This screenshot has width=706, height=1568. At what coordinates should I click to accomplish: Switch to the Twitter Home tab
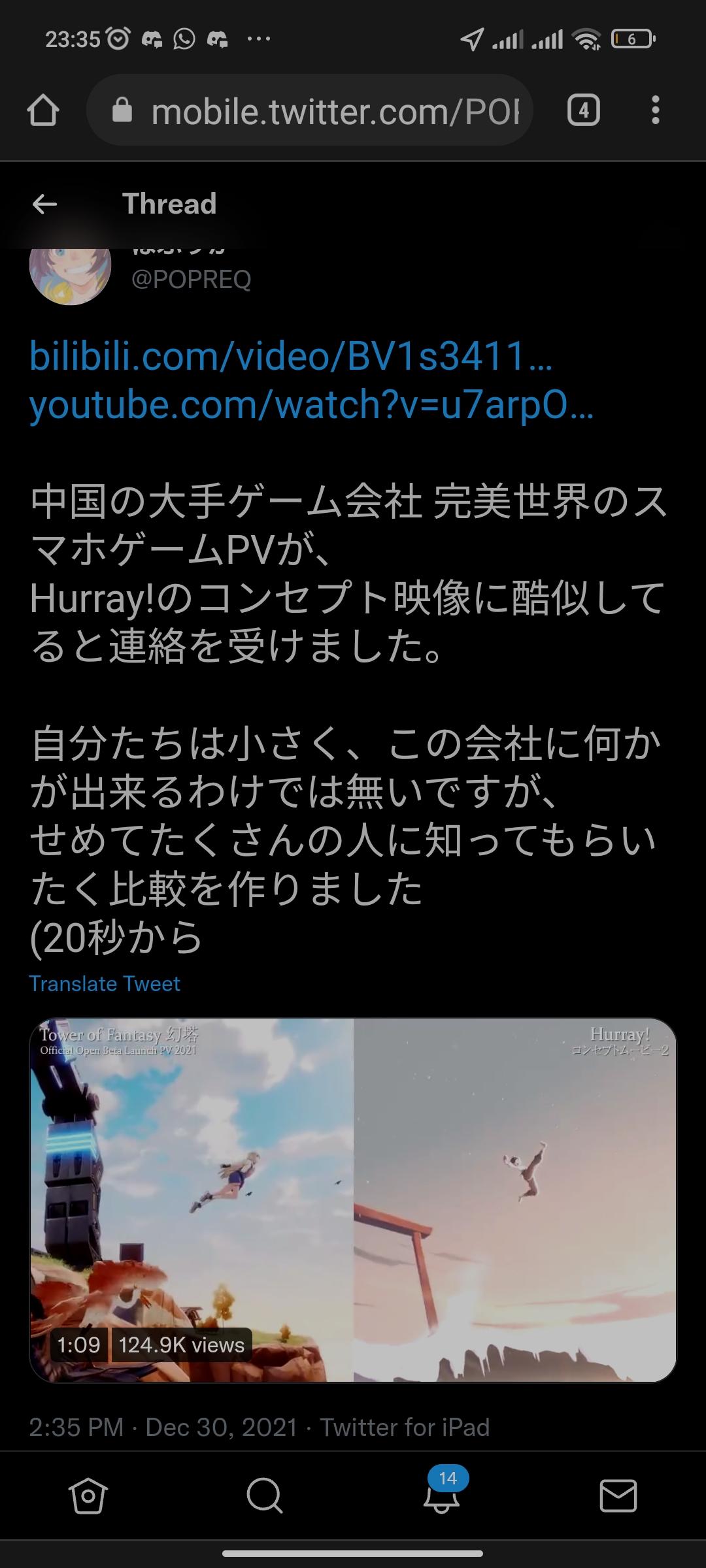tap(88, 1495)
